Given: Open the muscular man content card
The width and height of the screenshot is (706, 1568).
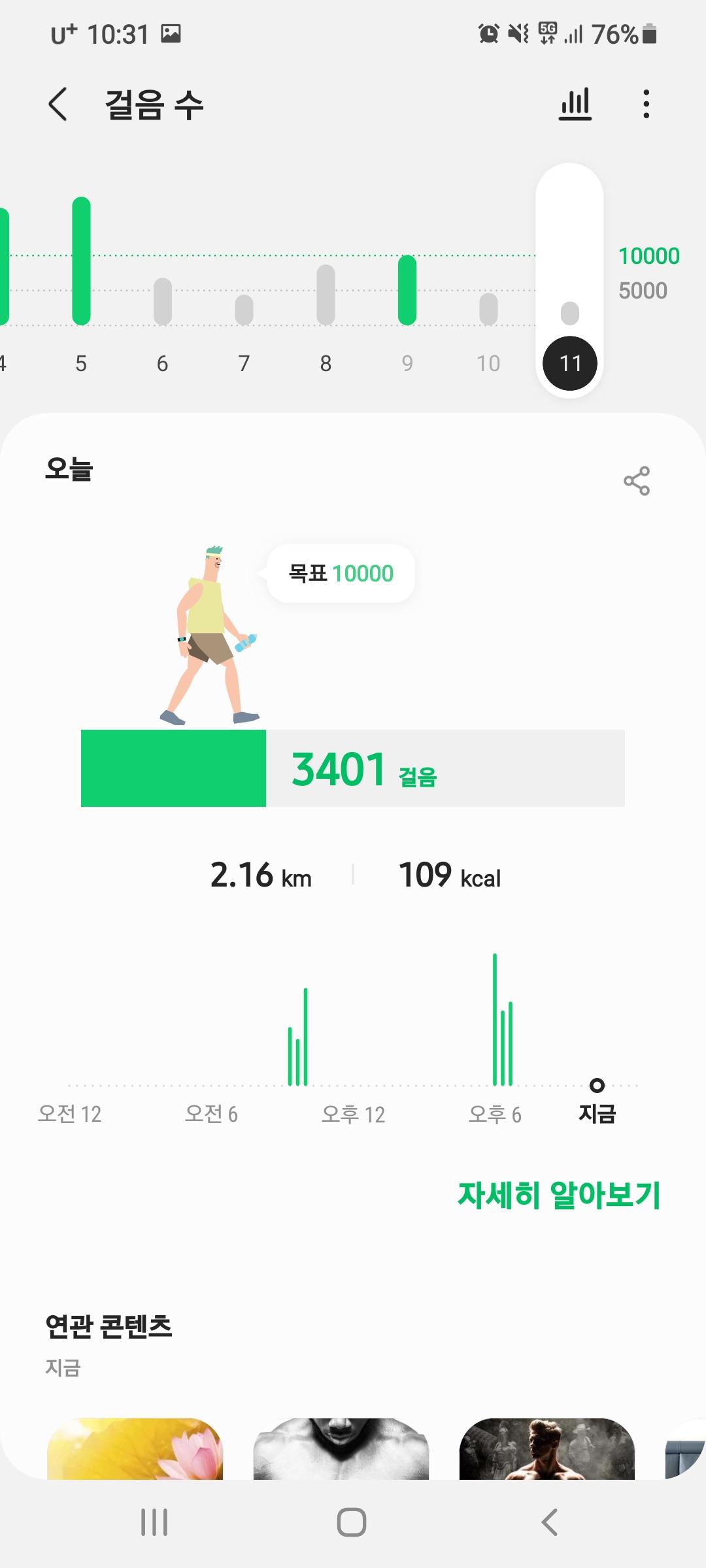Looking at the screenshot, I should pyautogui.click(x=546, y=1448).
